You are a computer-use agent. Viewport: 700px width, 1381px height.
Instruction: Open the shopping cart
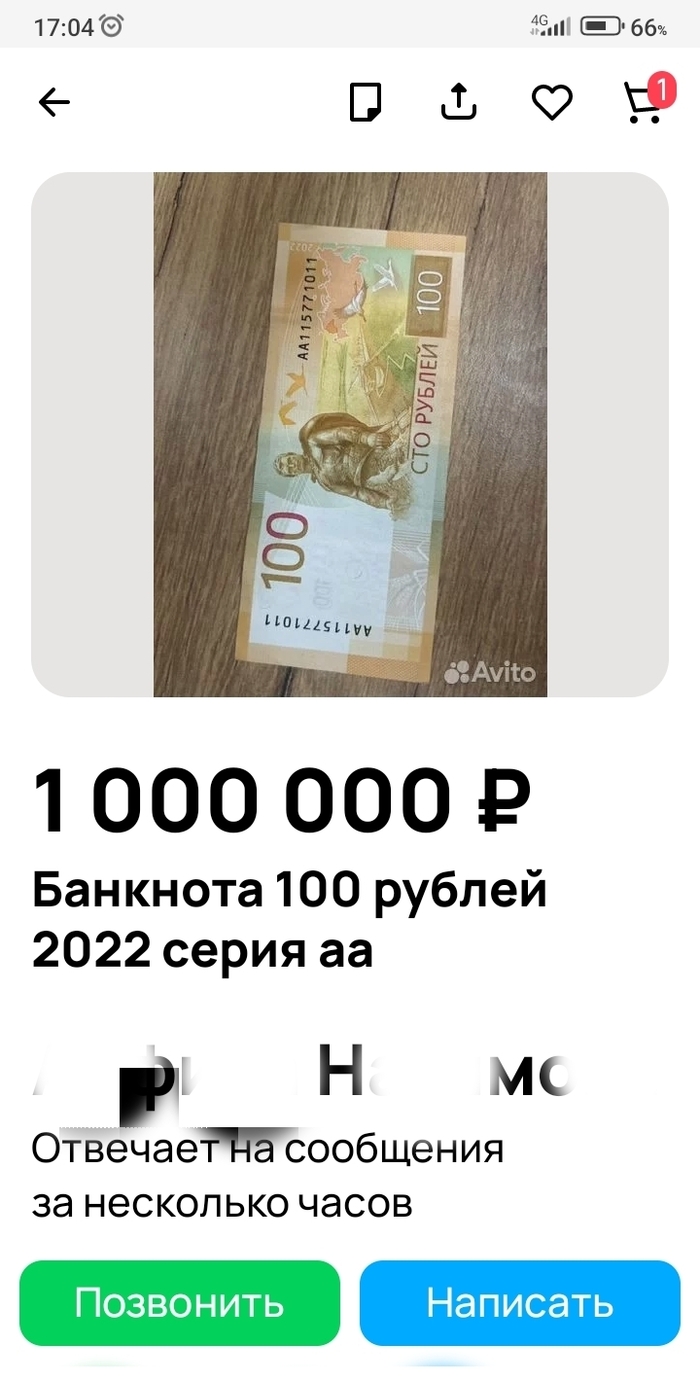(x=643, y=102)
